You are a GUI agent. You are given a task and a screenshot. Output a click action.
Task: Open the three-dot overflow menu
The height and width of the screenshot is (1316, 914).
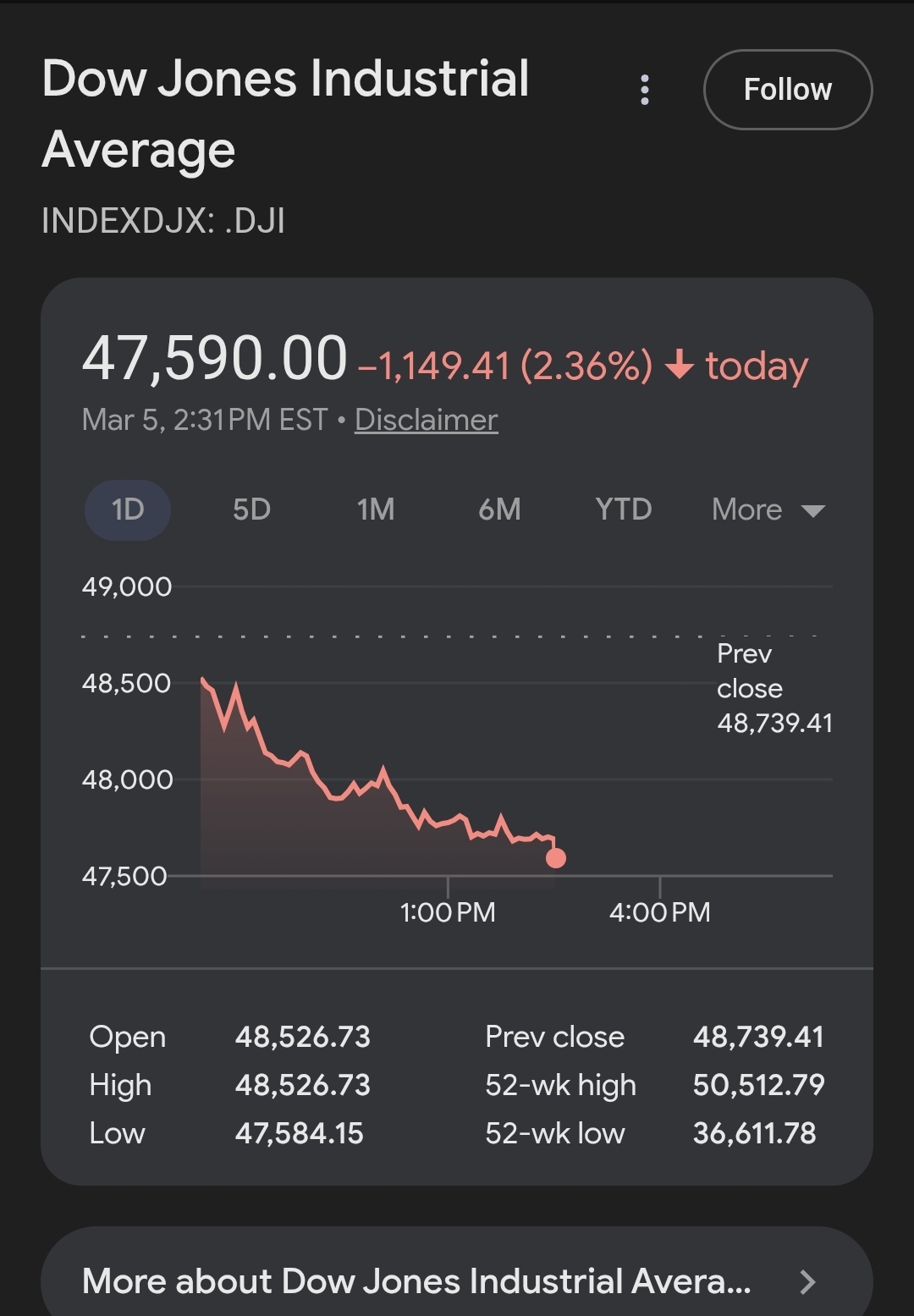[x=645, y=90]
